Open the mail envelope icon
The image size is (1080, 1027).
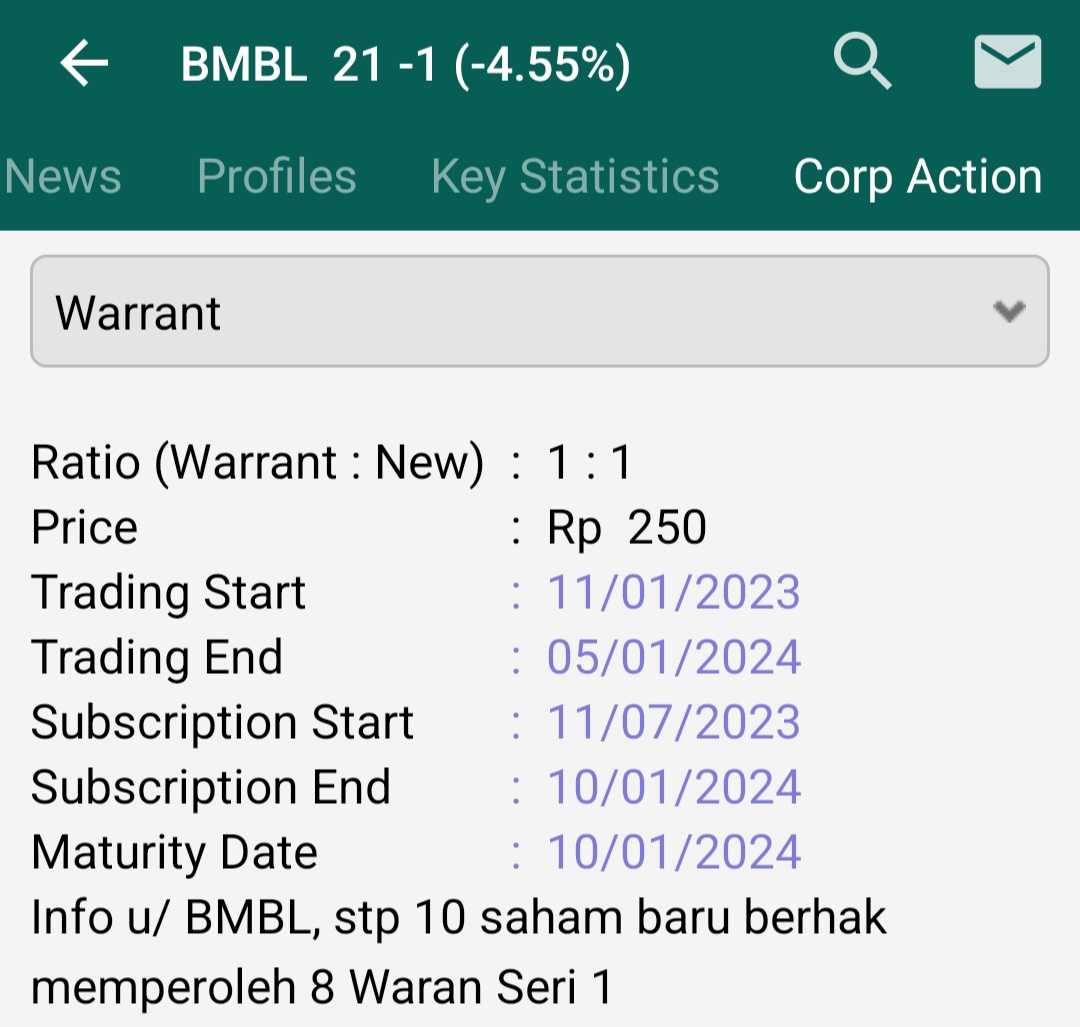1008,62
